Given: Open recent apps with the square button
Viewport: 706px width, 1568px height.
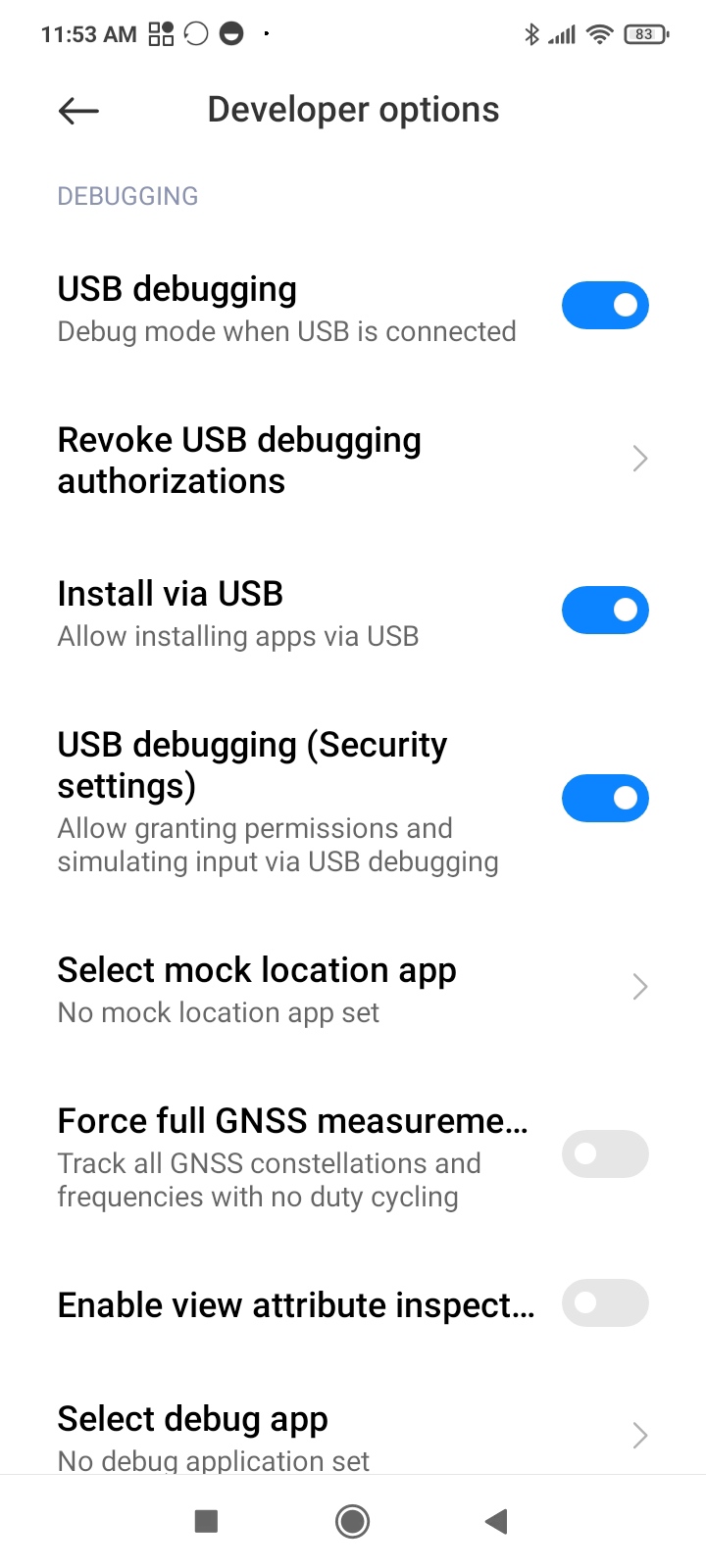Looking at the screenshot, I should tap(206, 1521).
